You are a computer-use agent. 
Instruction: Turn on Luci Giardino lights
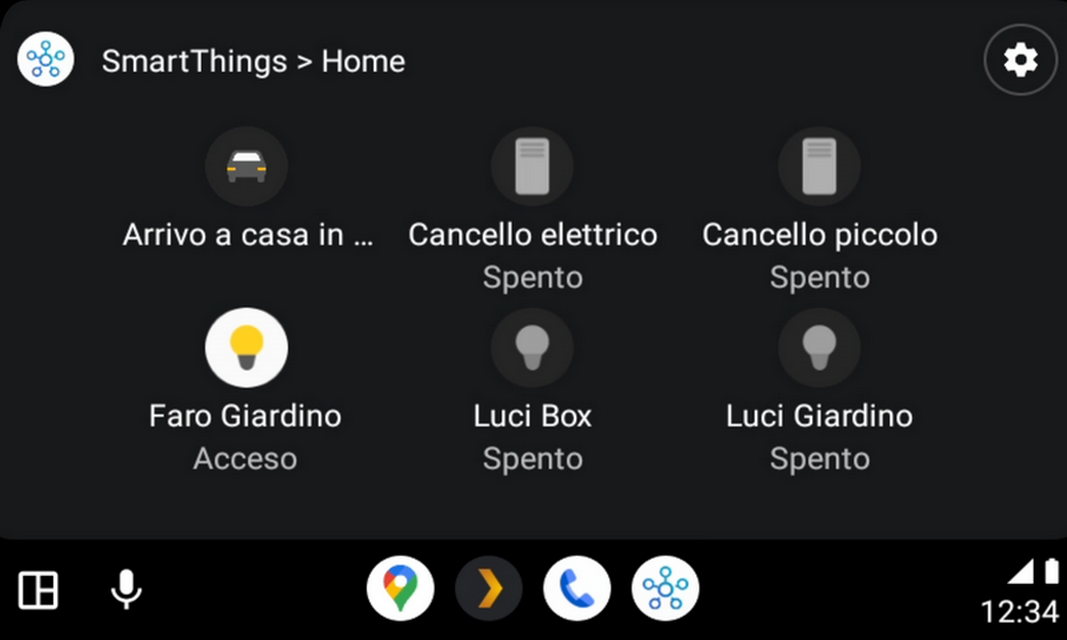(819, 348)
